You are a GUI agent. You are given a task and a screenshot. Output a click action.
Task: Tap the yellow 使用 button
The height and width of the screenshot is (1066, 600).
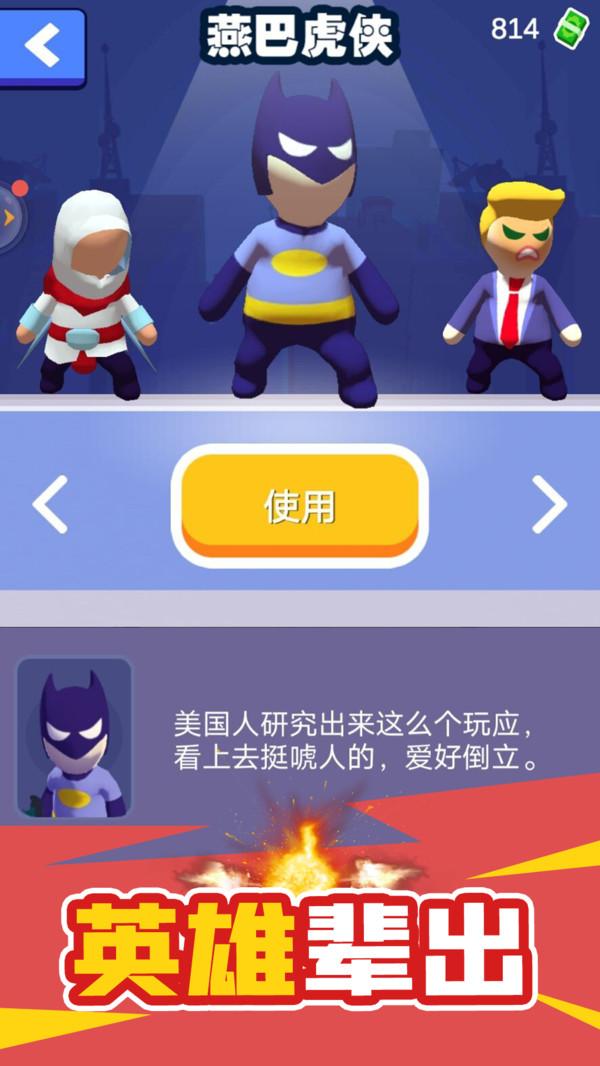click(x=299, y=506)
